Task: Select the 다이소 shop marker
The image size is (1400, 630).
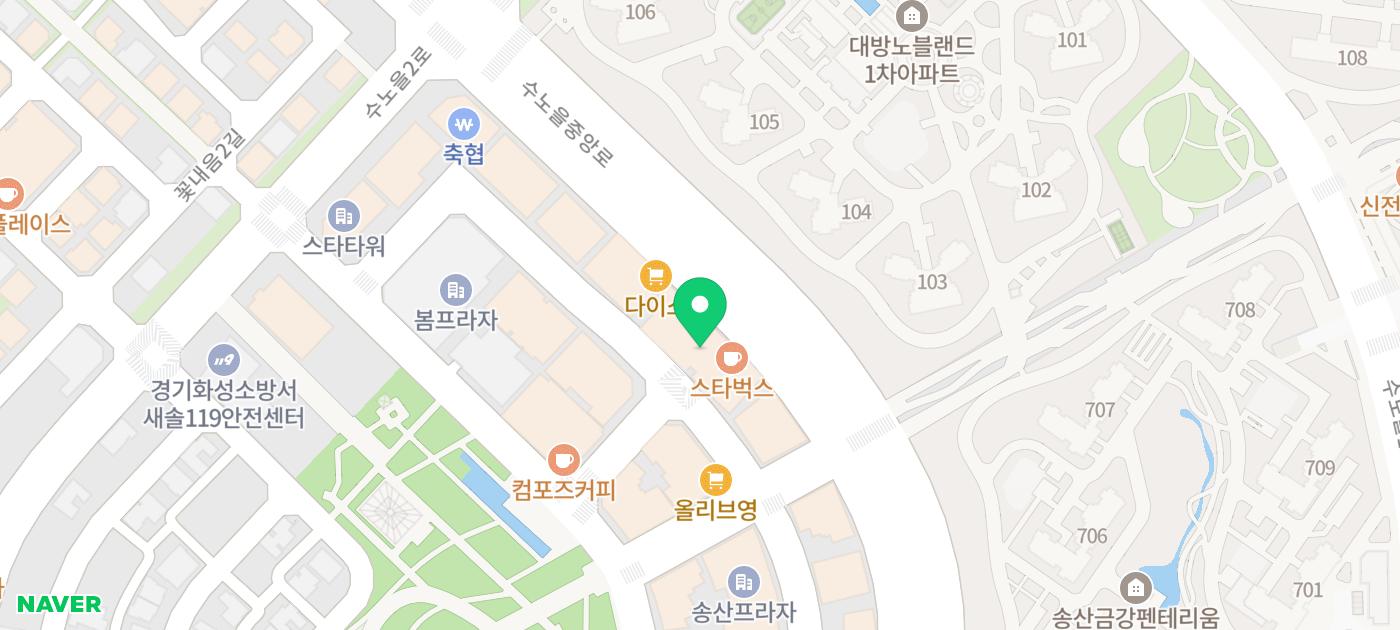Action: point(655,274)
